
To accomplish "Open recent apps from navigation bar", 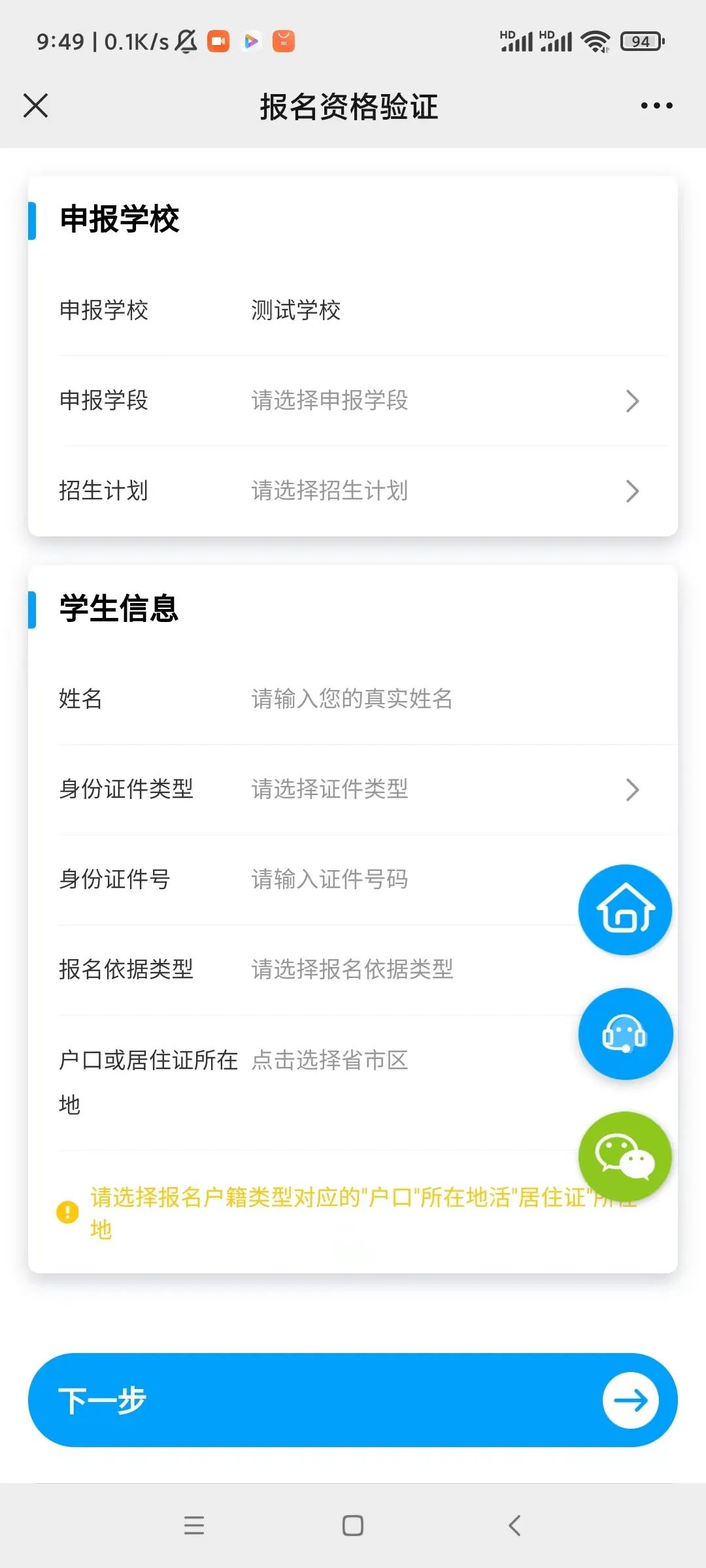I will pos(194,1526).
